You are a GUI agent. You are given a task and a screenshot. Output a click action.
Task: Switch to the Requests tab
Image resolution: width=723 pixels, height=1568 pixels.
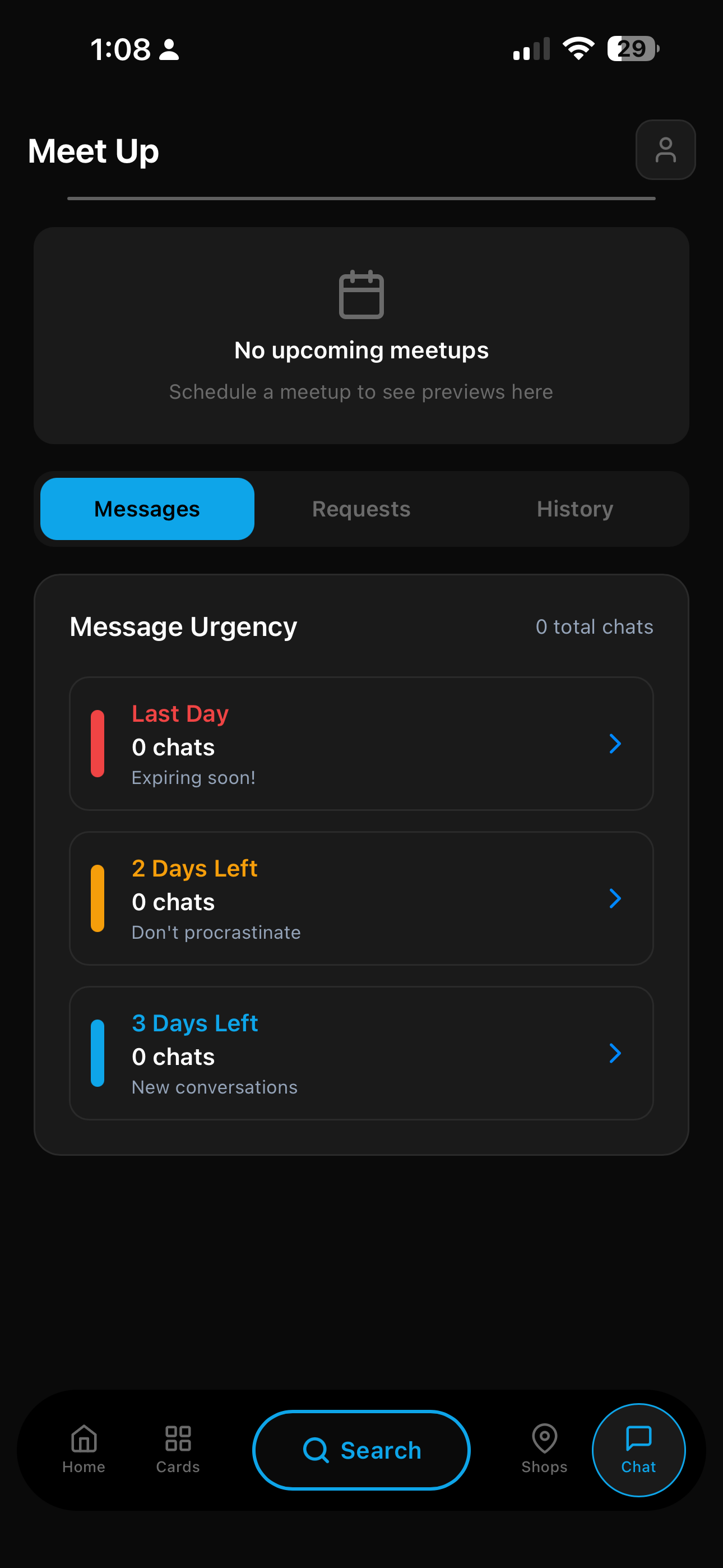coord(361,509)
